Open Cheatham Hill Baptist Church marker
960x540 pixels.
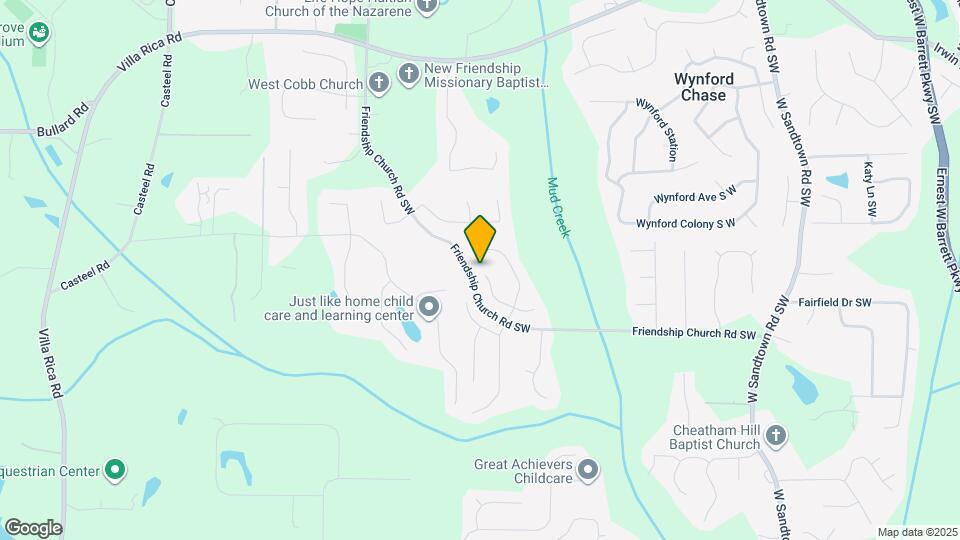[778, 435]
